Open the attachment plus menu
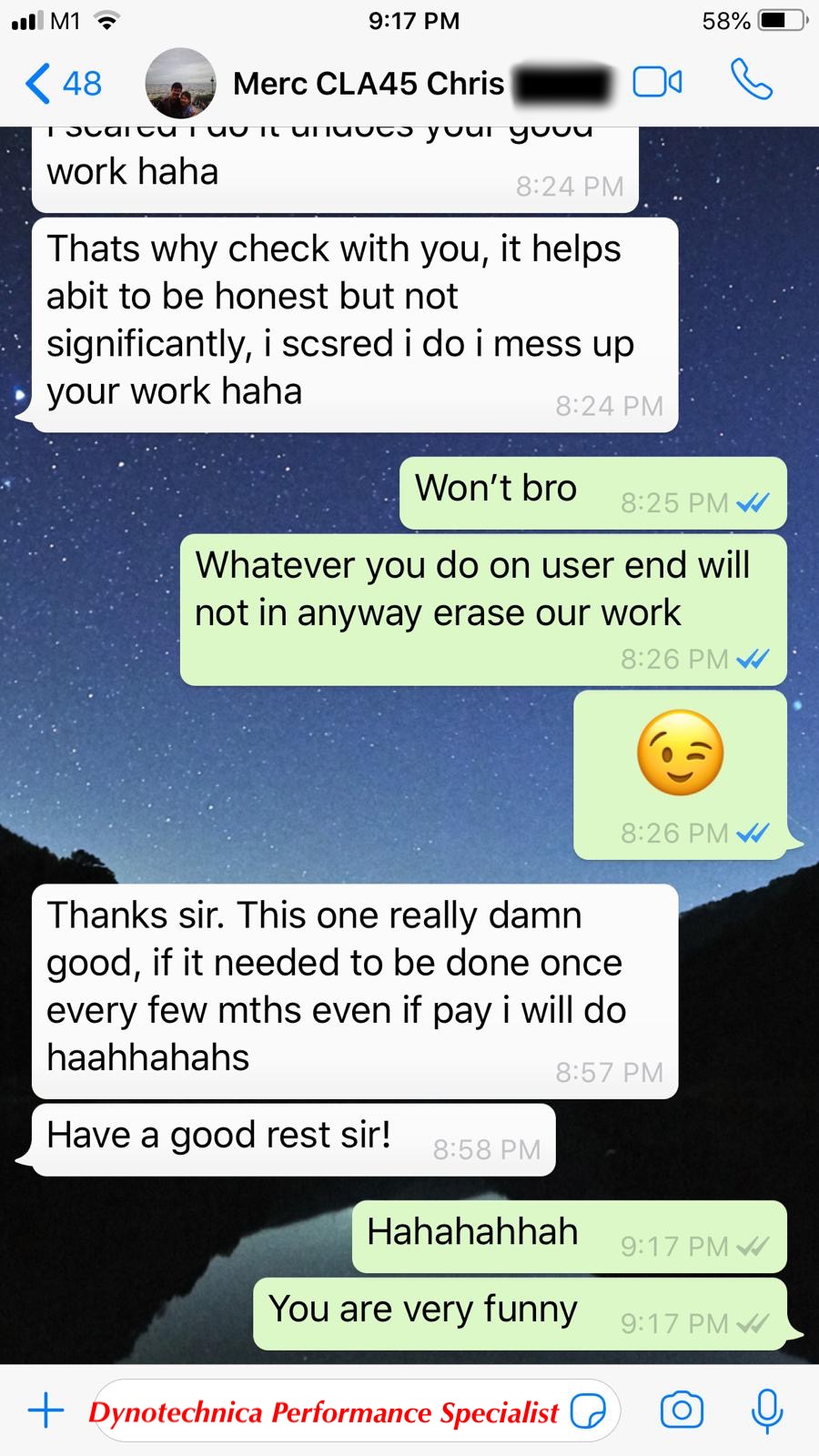This screenshot has width=819, height=1456. (45, 1410)
